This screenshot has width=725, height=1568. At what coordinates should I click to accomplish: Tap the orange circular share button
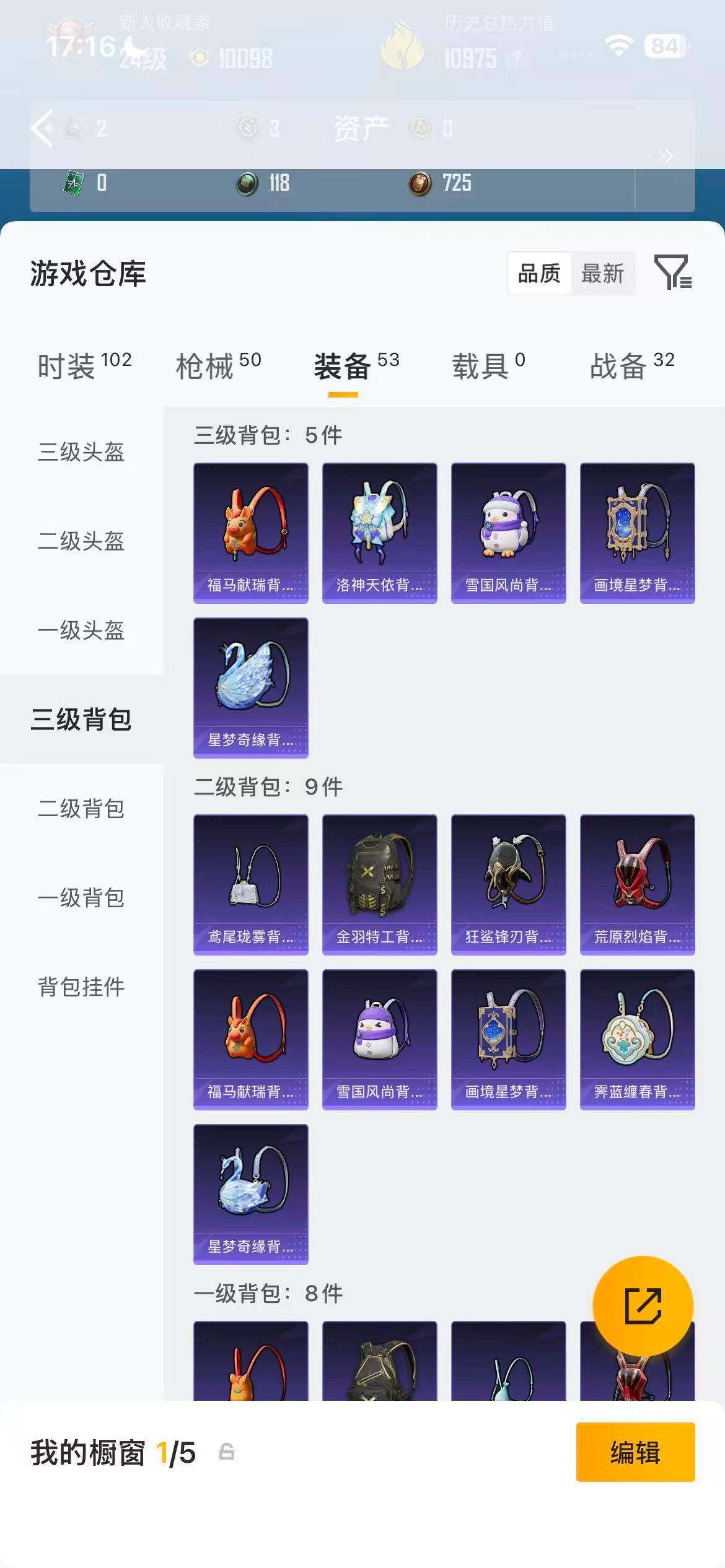tap(644, 1306)
